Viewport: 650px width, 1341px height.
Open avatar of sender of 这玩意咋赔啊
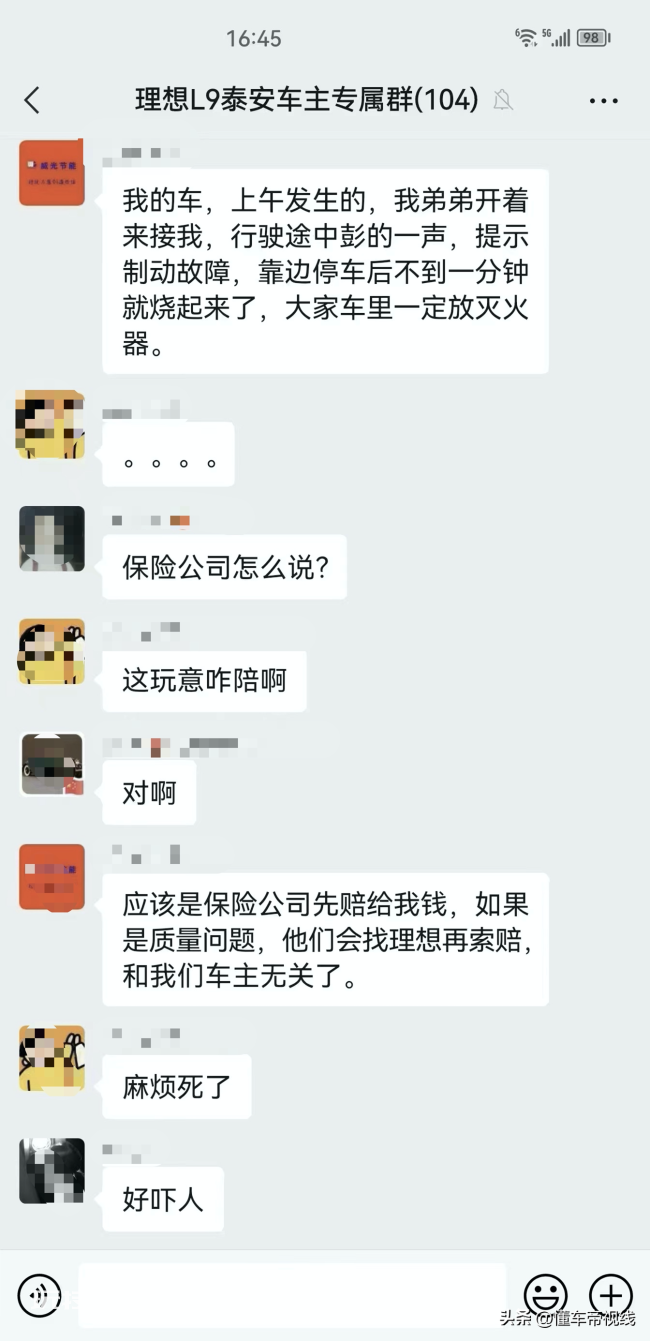[x=52, y=652]
